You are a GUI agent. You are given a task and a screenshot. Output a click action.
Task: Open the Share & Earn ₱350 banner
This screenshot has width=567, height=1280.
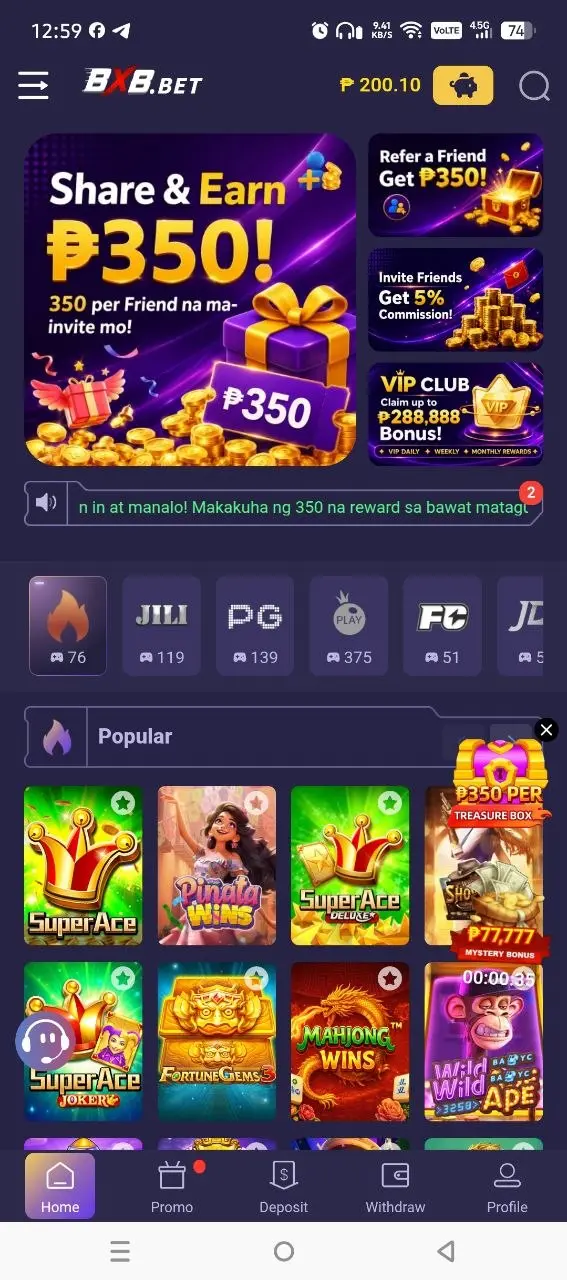[190, 300]
